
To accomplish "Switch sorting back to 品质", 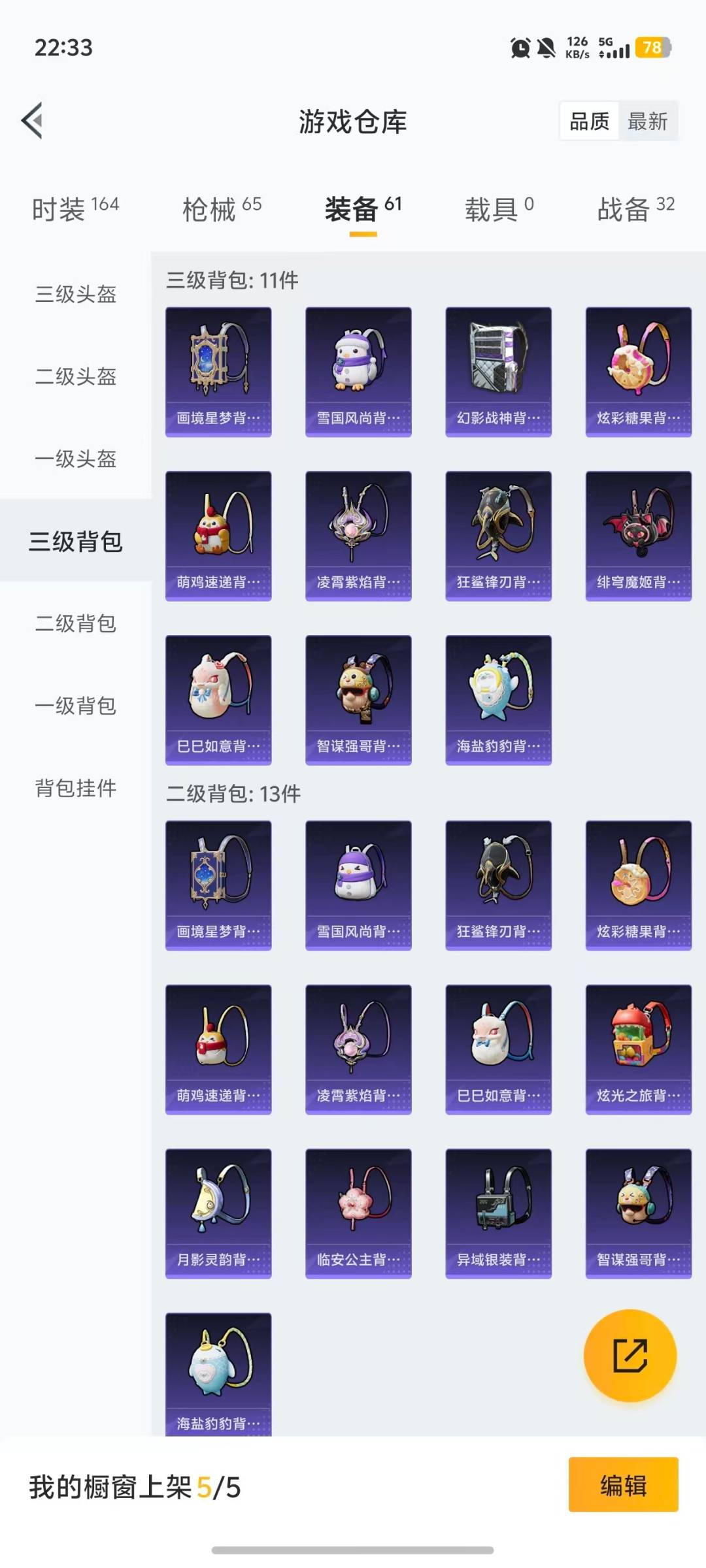I will [x=589, y=122].
